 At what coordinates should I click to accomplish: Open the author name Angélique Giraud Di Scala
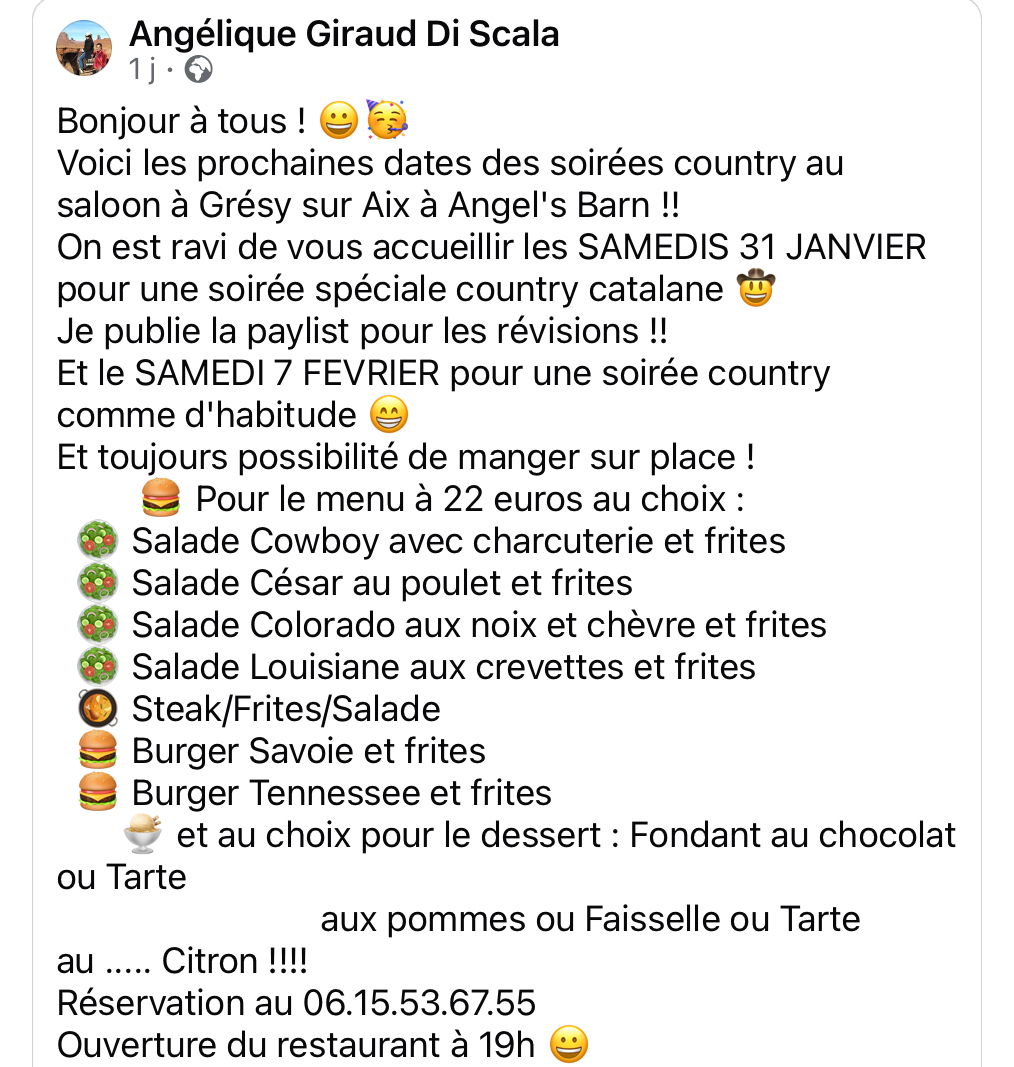pyautogui.click(x=344, y=34)
